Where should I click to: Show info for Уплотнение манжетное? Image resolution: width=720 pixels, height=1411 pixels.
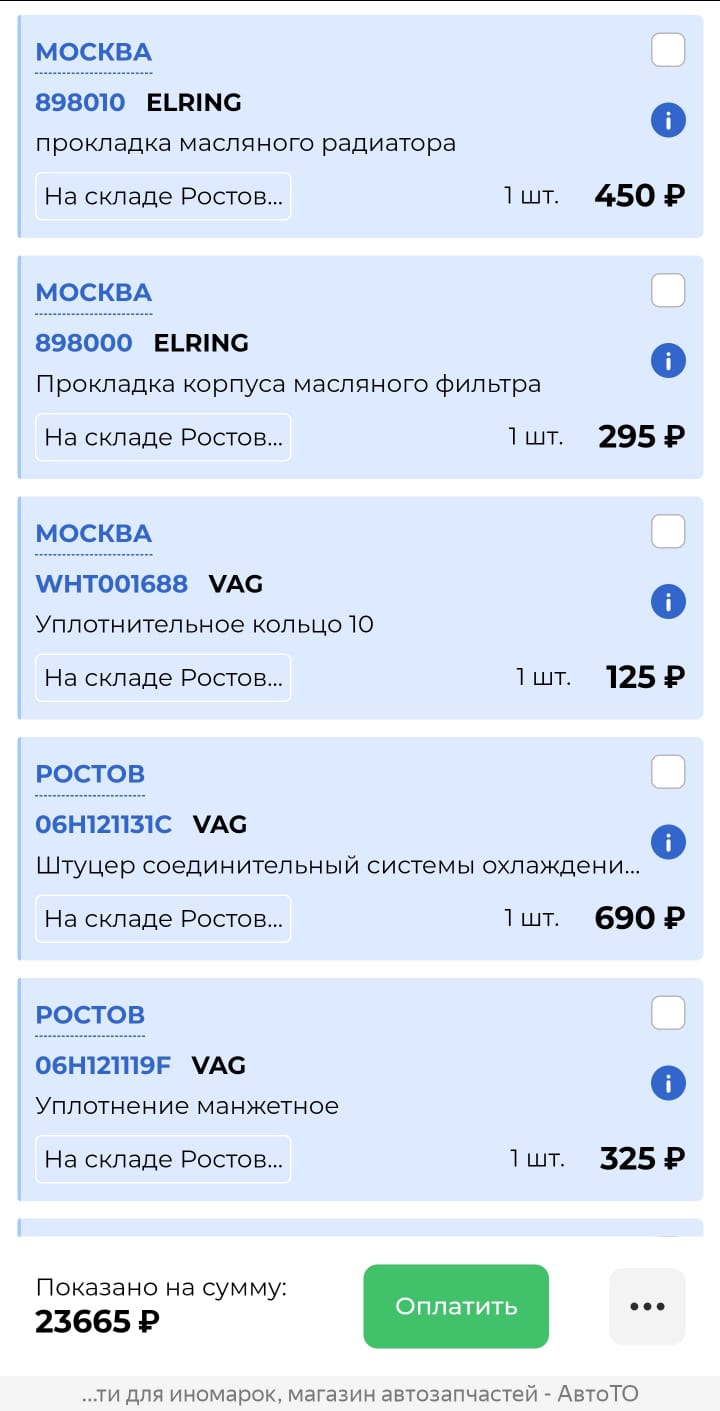[668, 1082]
